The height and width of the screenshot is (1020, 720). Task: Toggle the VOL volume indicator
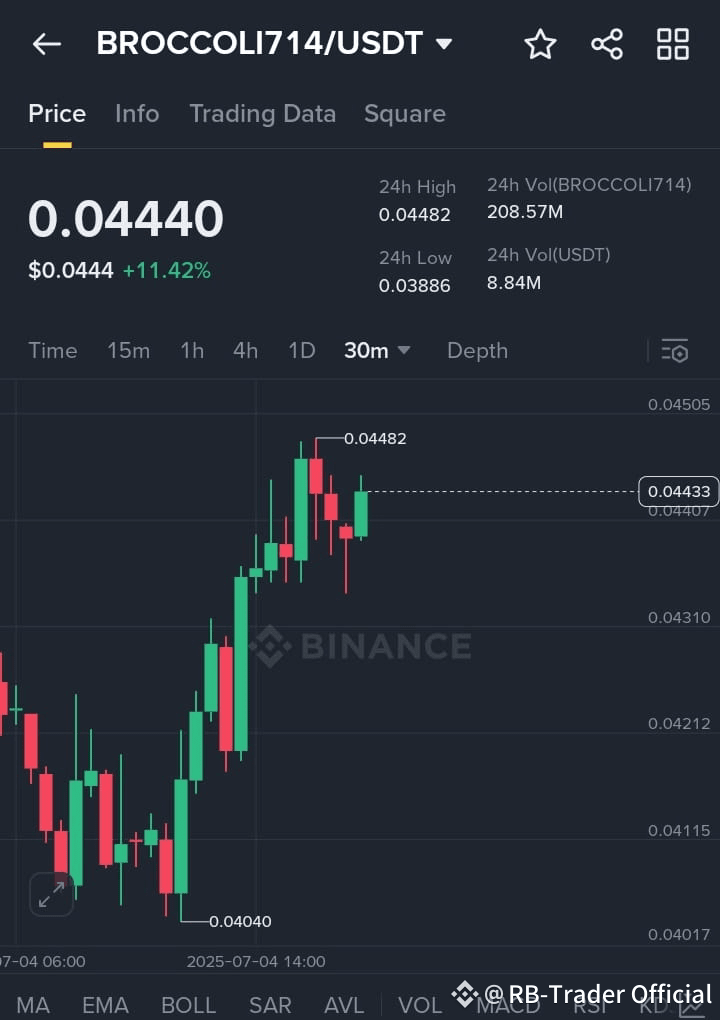point(420,1005)
